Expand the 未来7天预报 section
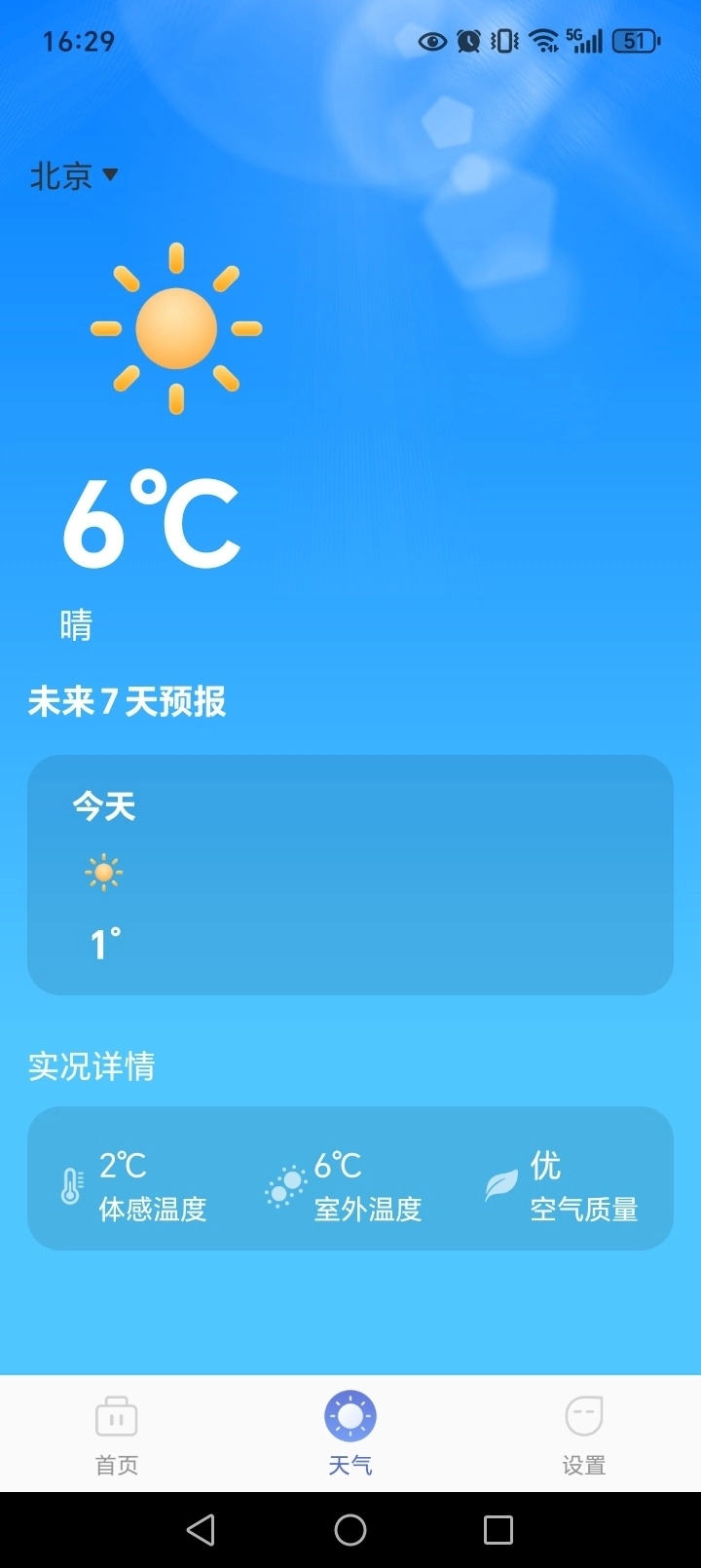The width and height of the screenshot is (701, 1568). 128,701
